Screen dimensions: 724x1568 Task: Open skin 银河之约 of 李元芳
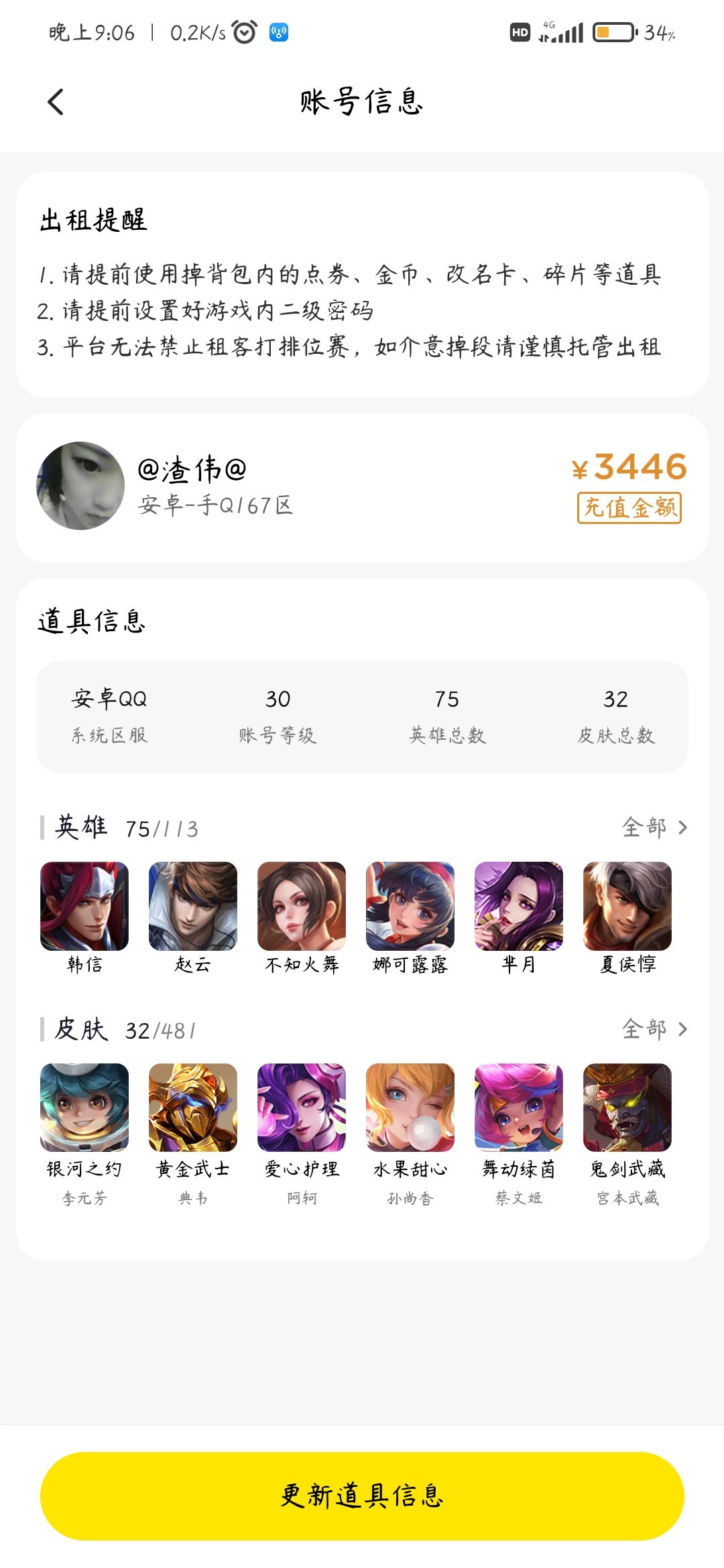pyautogui.click(x=84, y=1108)
